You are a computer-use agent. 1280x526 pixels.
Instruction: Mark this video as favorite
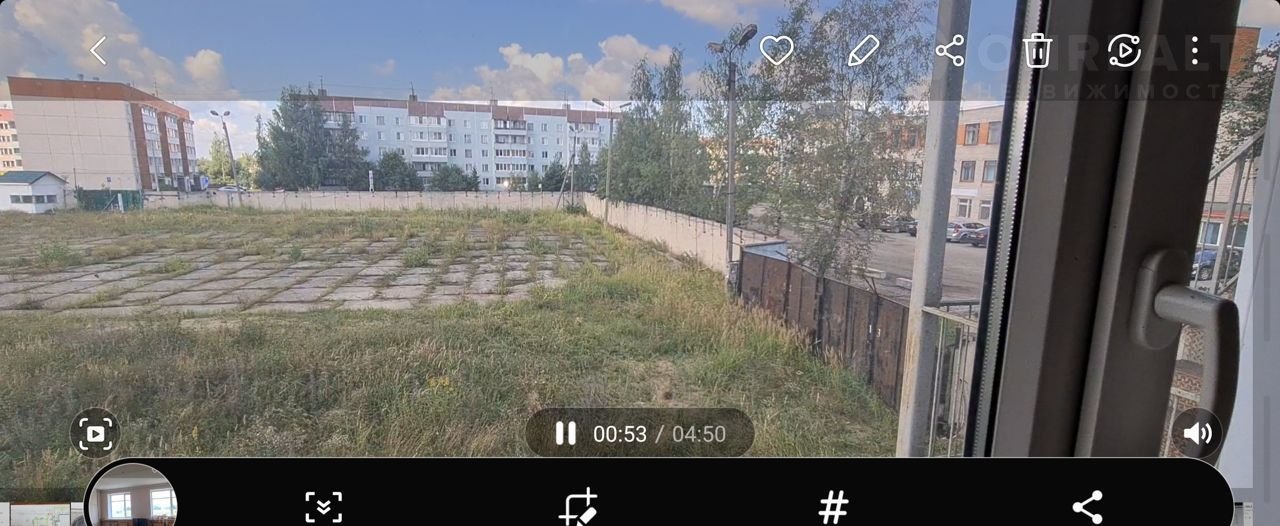(776, 50)
